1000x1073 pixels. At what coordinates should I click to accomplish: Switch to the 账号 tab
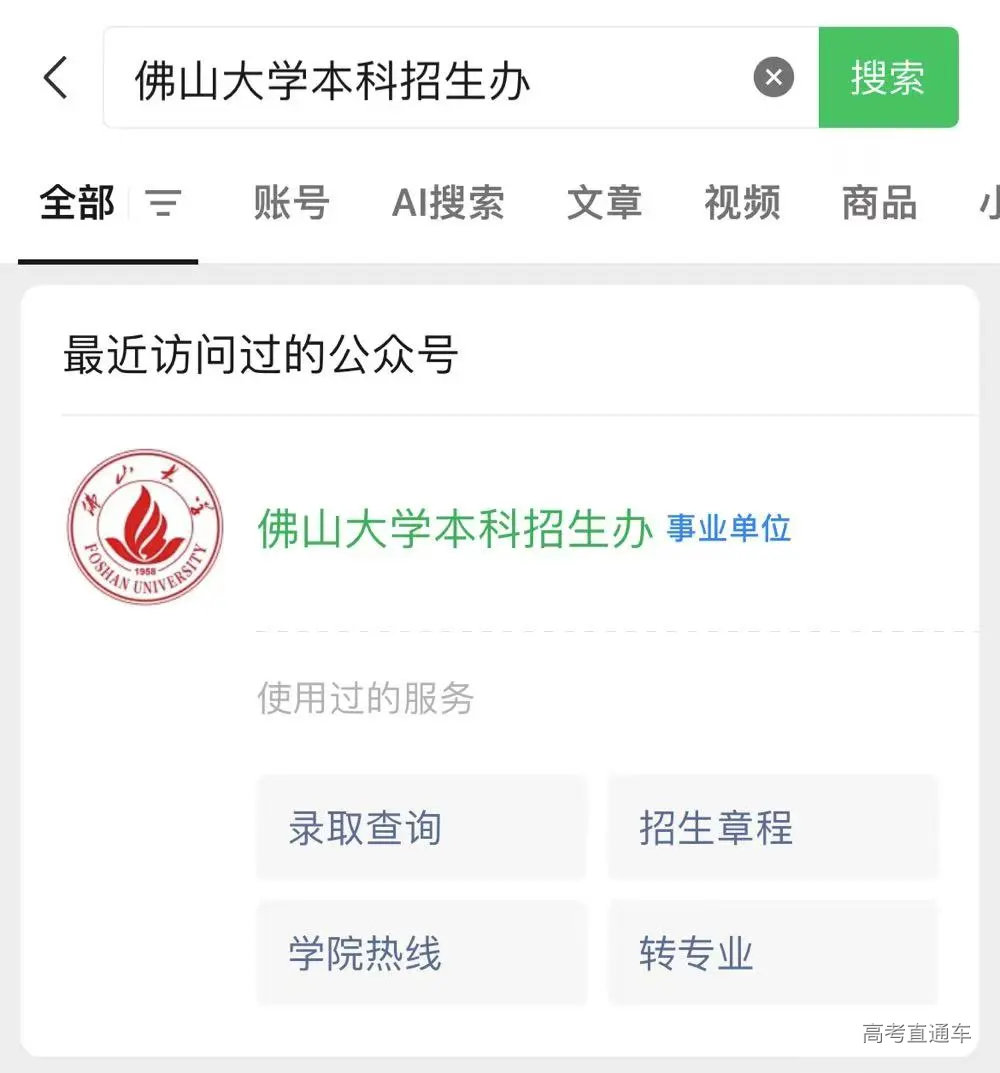click(x=290, y=205)
